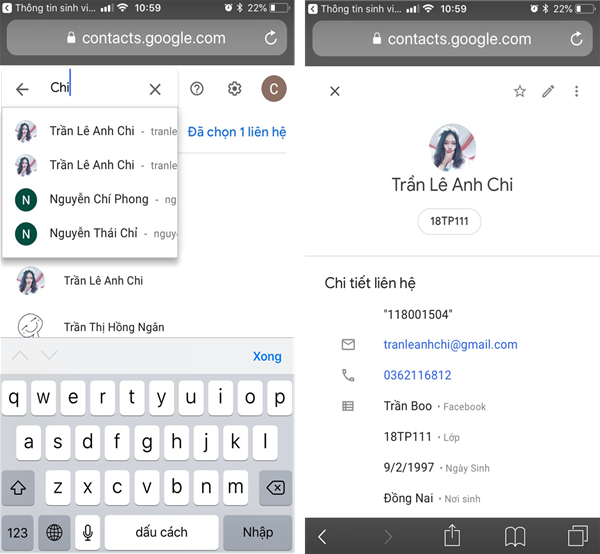This screenshot has width=600, height=554.
Task: Clear the search text Chi
Action: click(x=155, y=89)
